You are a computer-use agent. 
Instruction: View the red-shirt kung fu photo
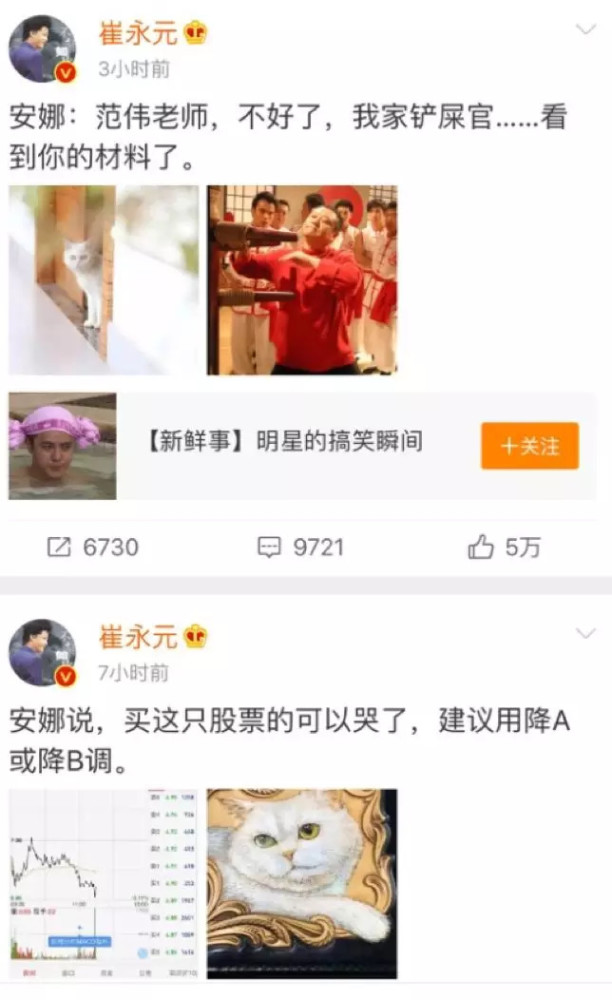[302, 280]
